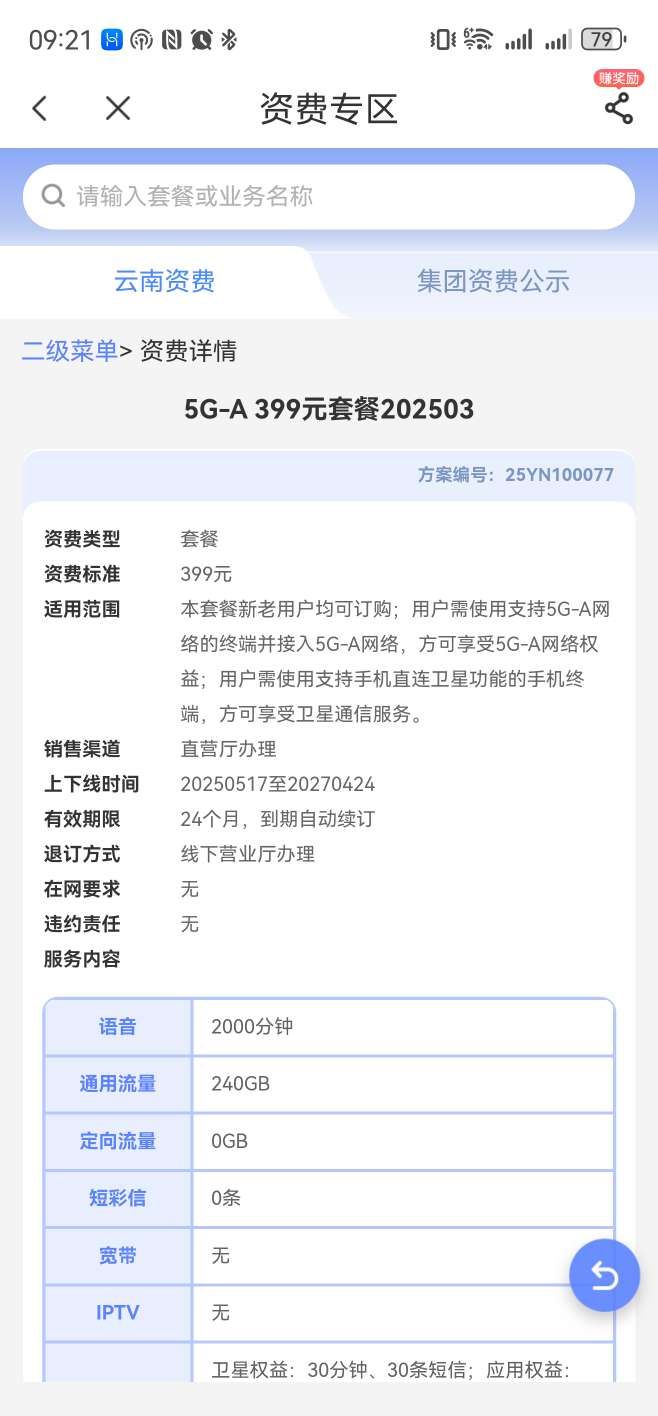Share this tariff page
The image size is (658, 1416).
(x=618, y=108)
